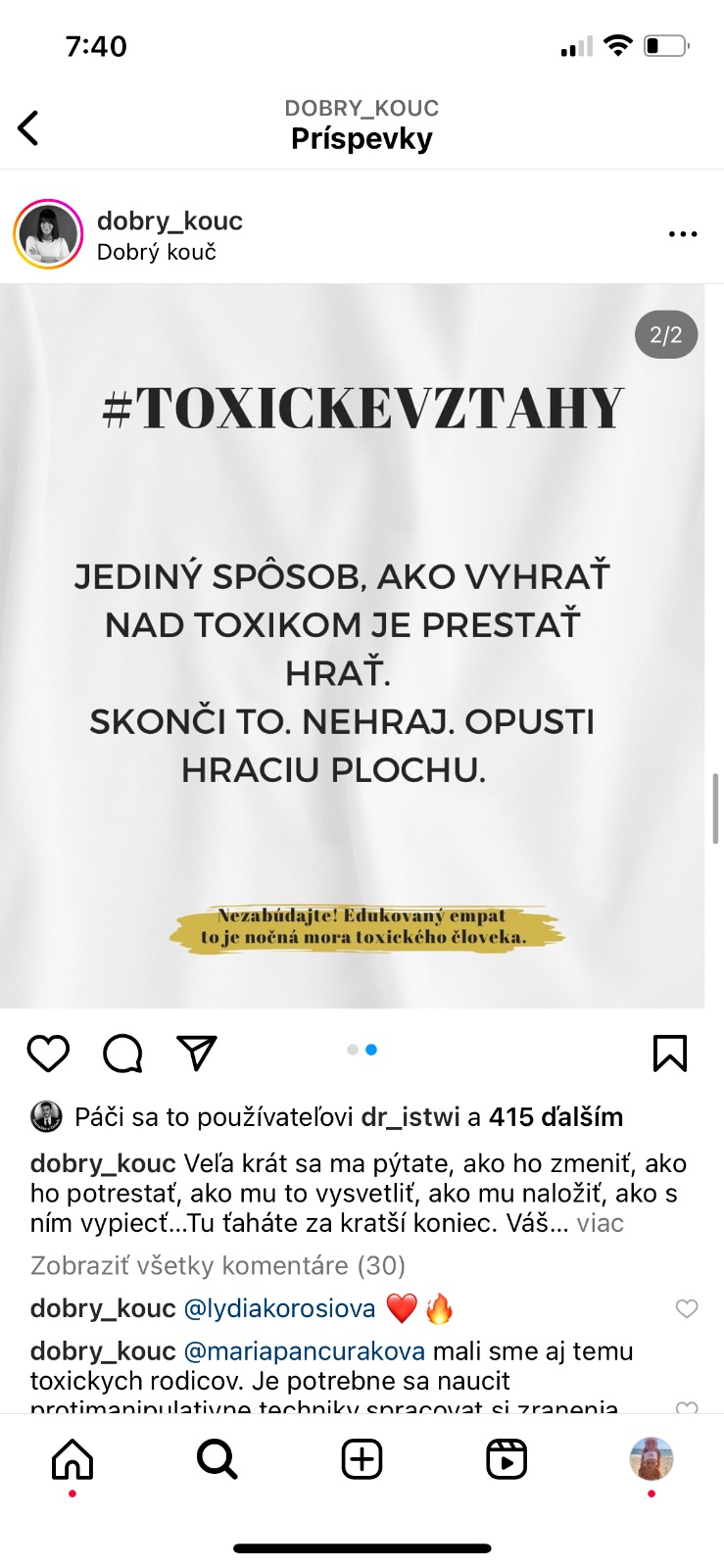Go back using the top-left arrow

(29, 127)
